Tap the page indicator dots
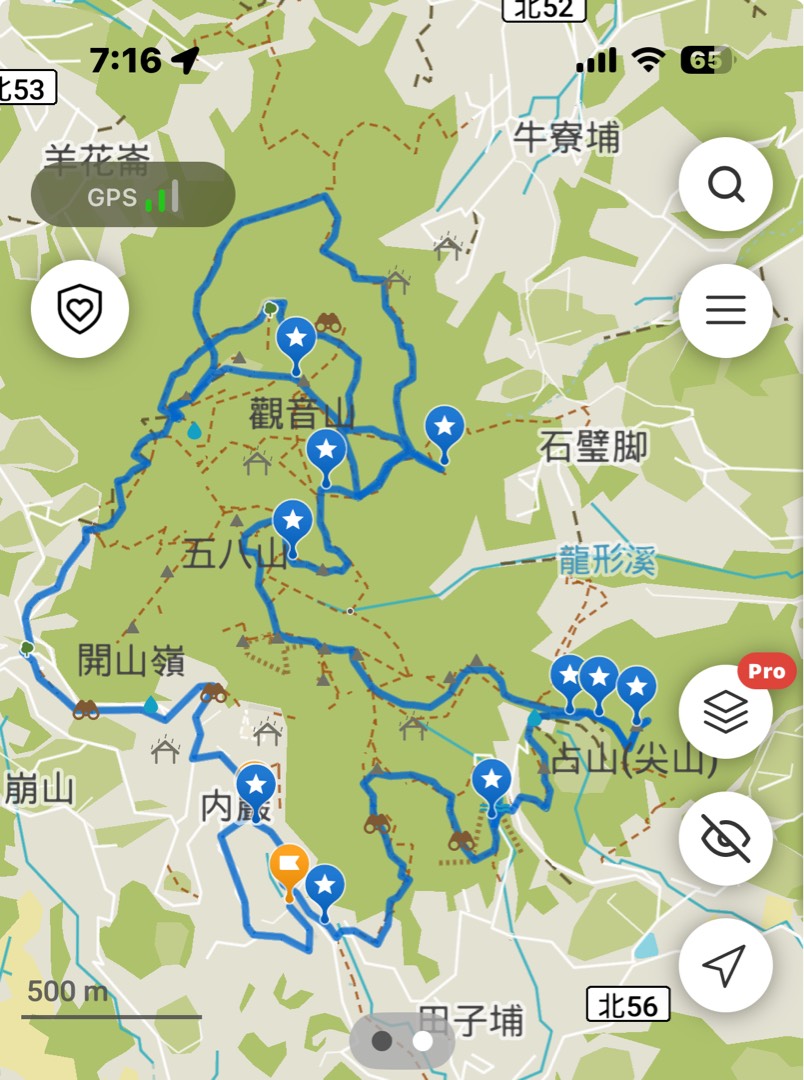The width and height of the screenshot is (804, 1080). (402, 1041)
